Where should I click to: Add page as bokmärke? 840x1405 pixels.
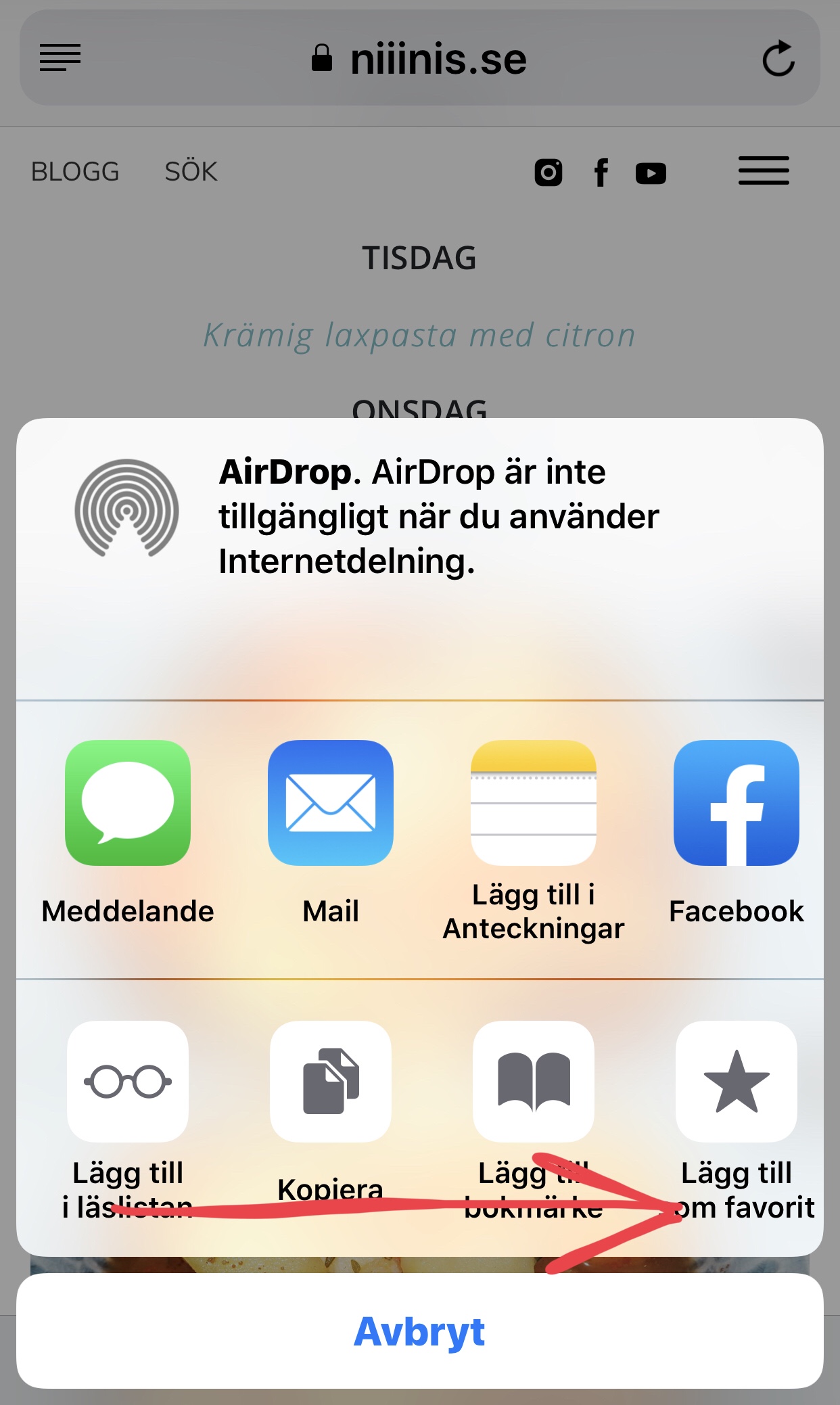pyautogui.click(x=534, y=1081)
